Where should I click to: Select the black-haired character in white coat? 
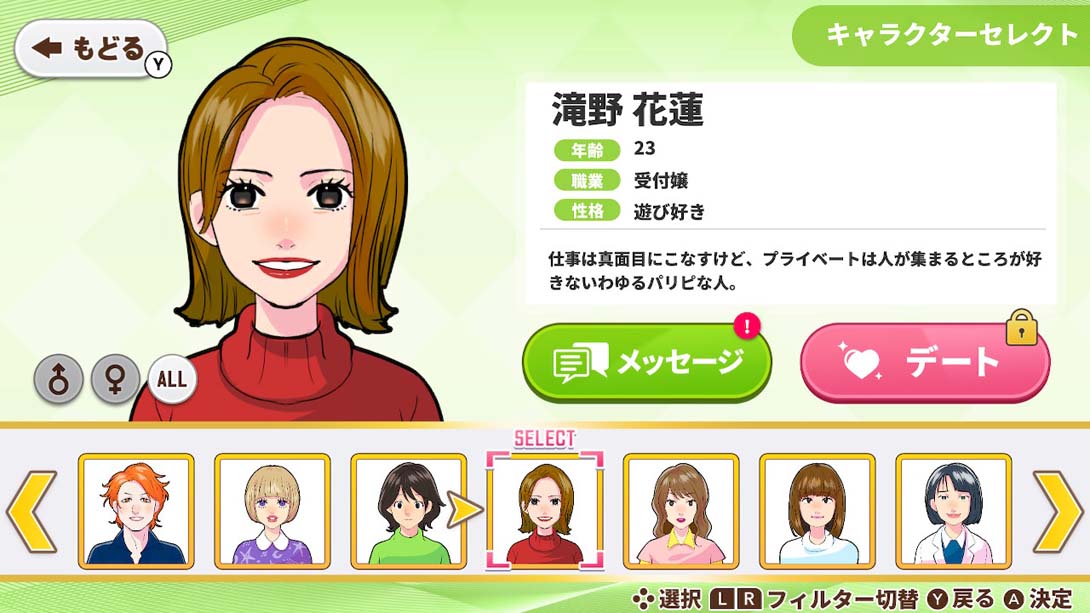pos(953,511)
